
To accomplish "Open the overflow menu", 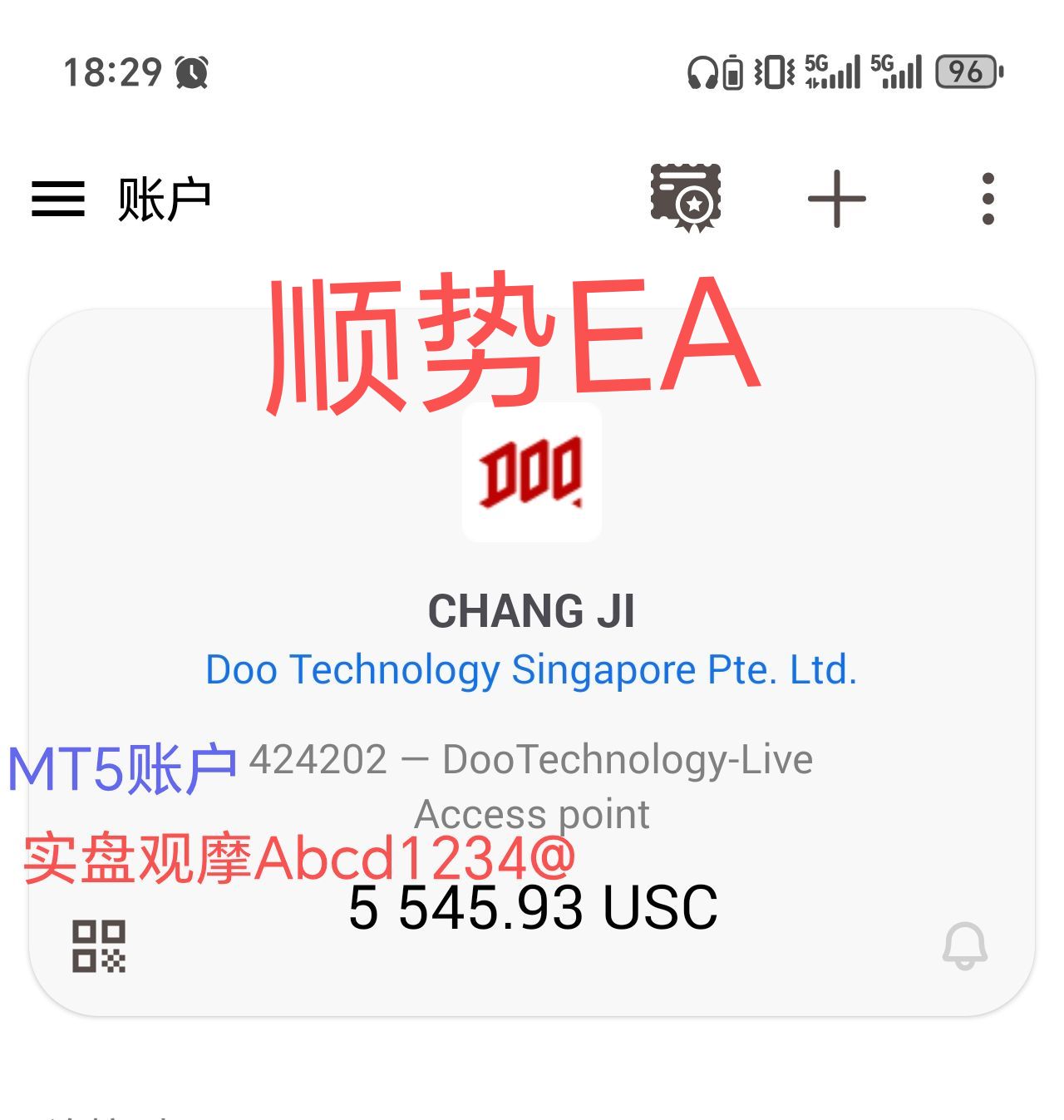I will [x=988, y=200].
